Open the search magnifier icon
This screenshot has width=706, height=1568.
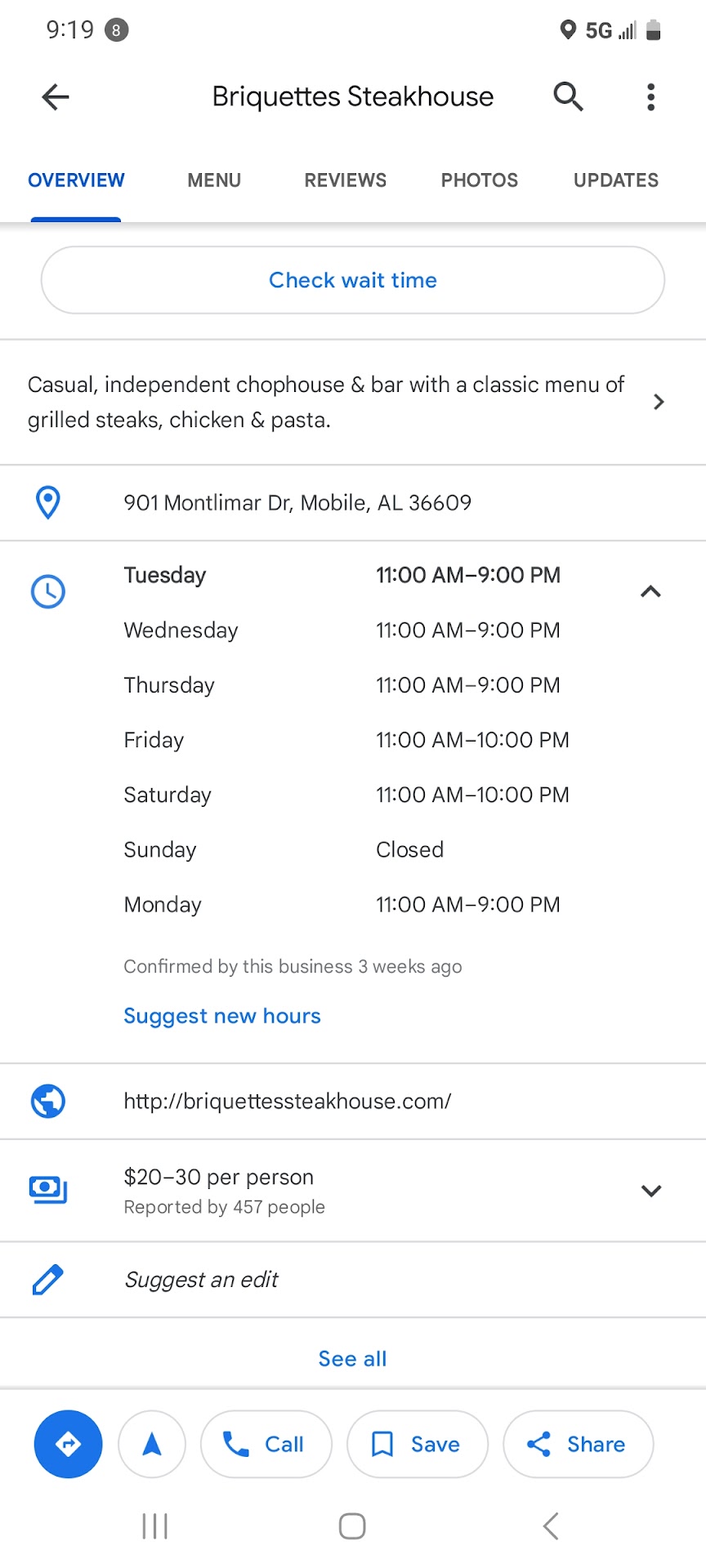click(x=568, y=96)
